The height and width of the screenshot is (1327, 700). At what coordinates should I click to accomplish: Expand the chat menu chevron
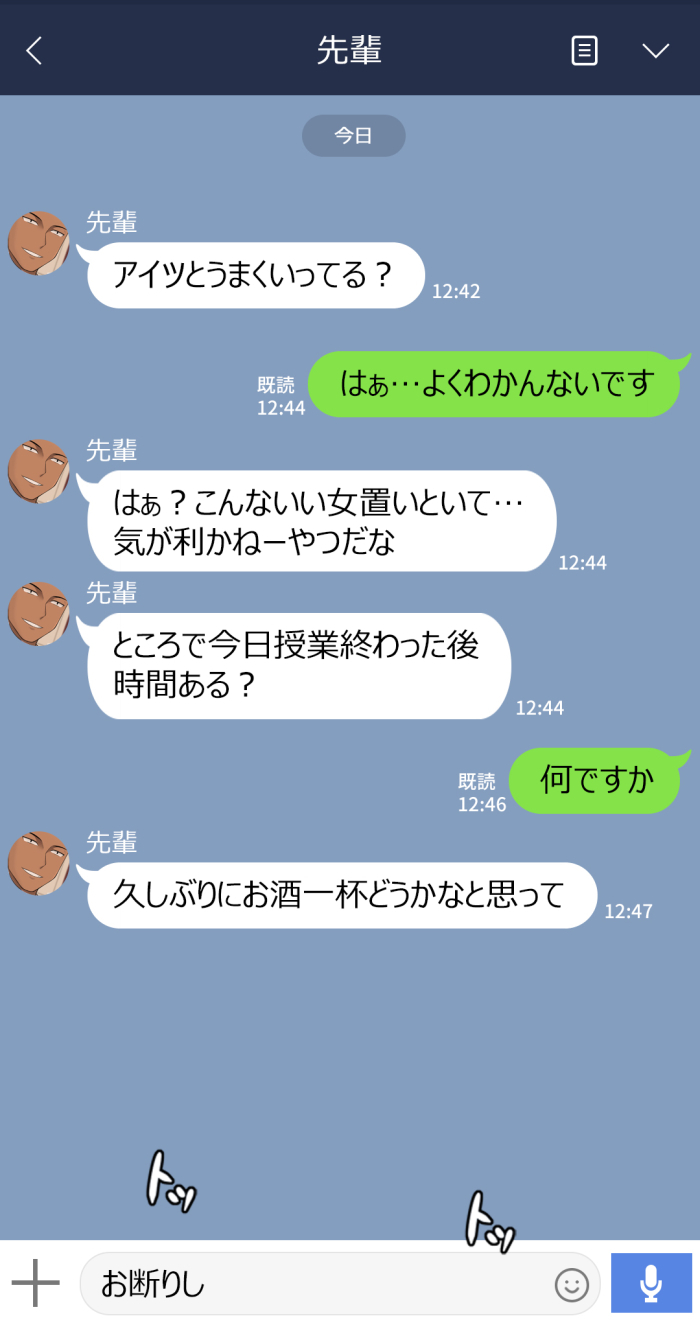[x=655, y=50]
